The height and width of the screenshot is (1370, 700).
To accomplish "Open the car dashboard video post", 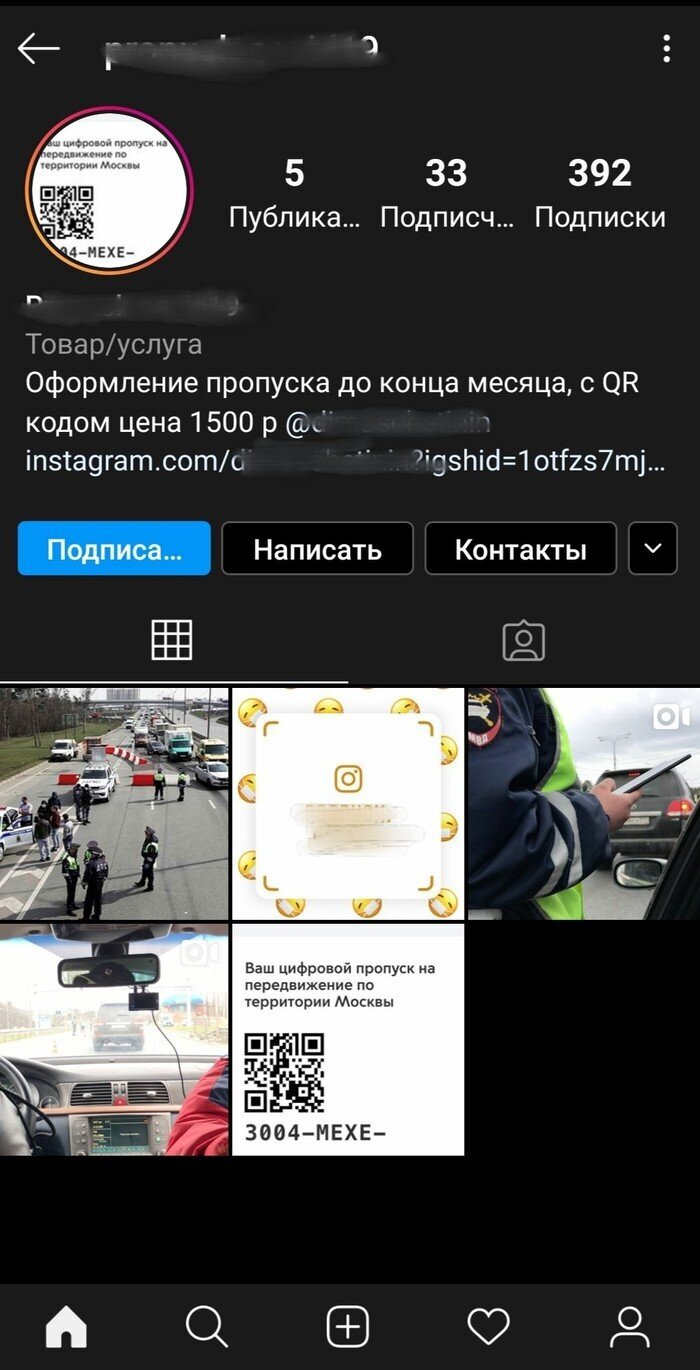I will pyautogui.click(x=114, y=1039).
